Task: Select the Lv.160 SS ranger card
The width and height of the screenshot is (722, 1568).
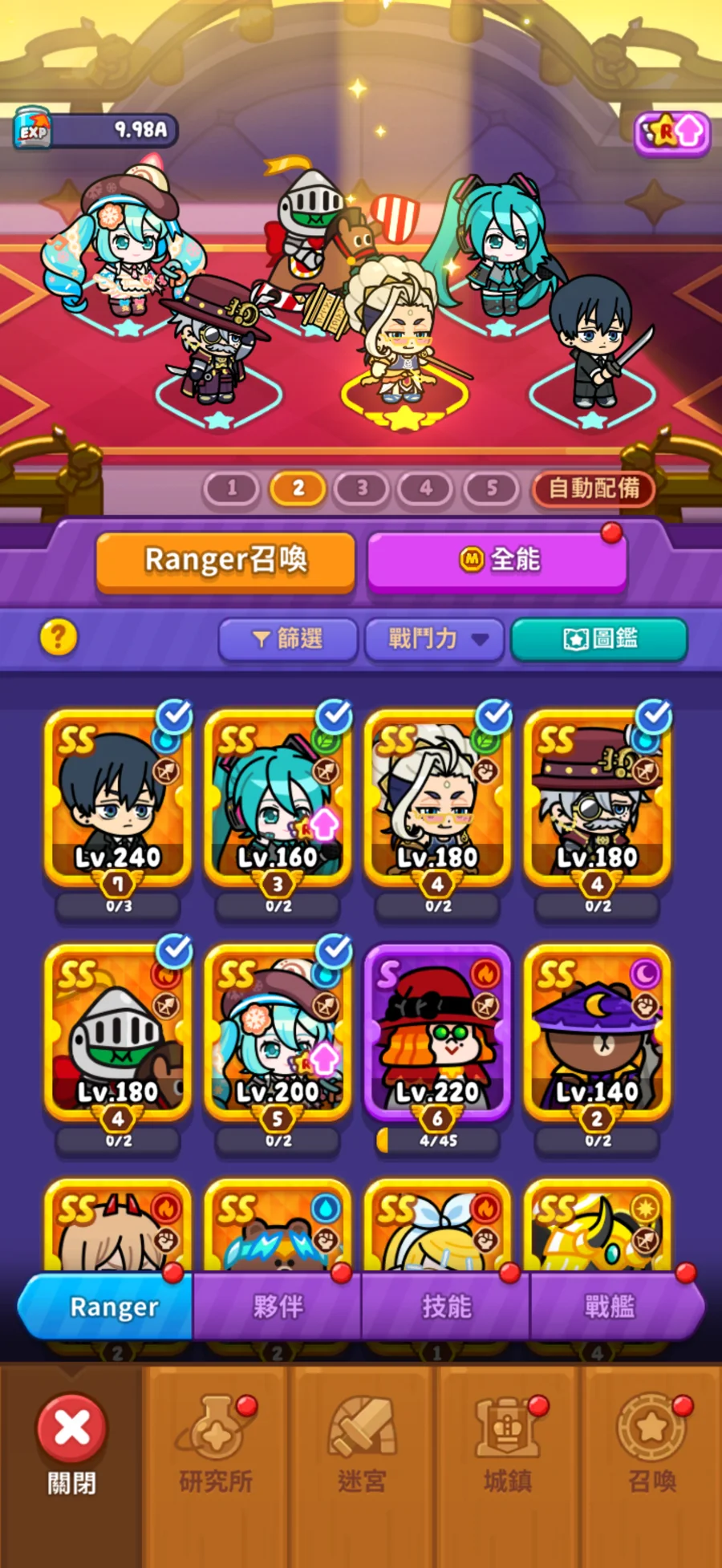Action: pos(278,798)
